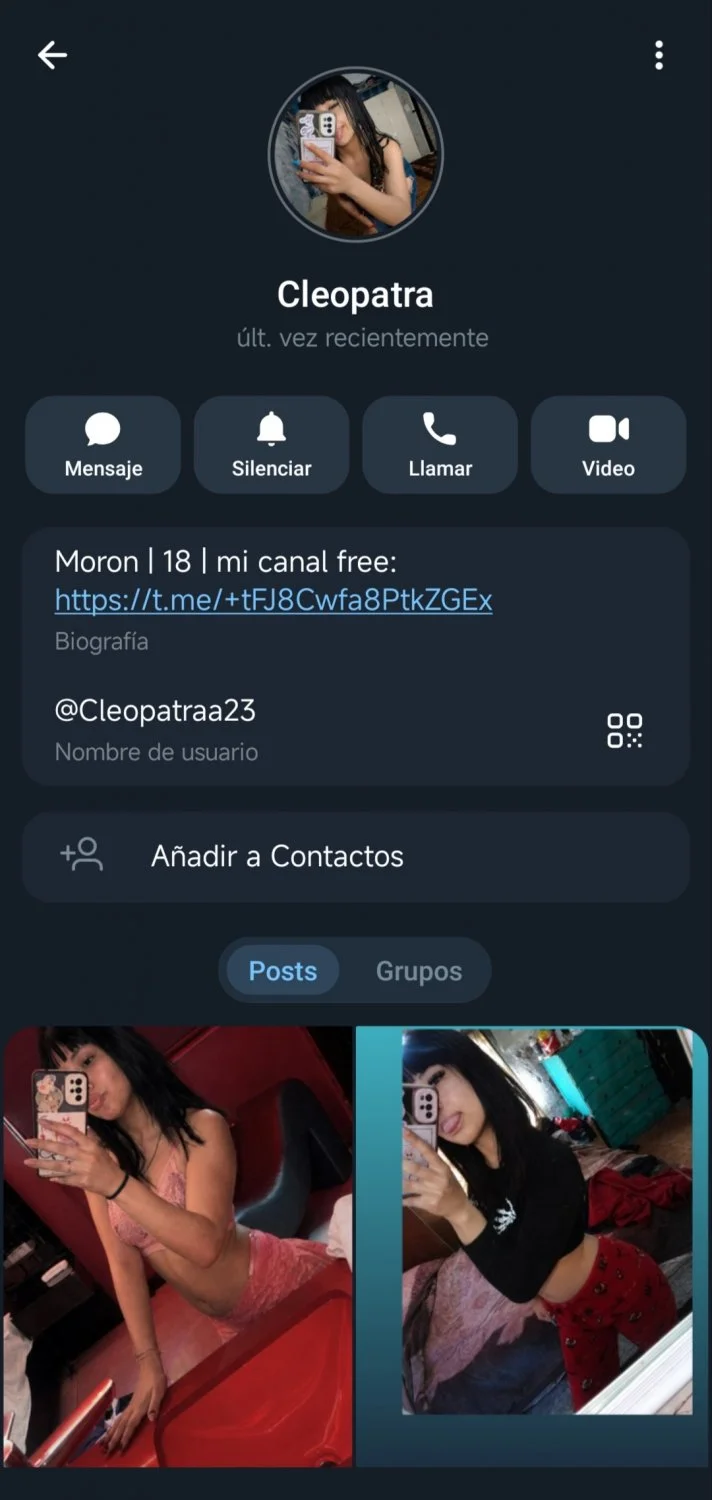Screen dimensions: 712x1500
Task: Show the username QR code icon
Action: [x=625, y=730]
